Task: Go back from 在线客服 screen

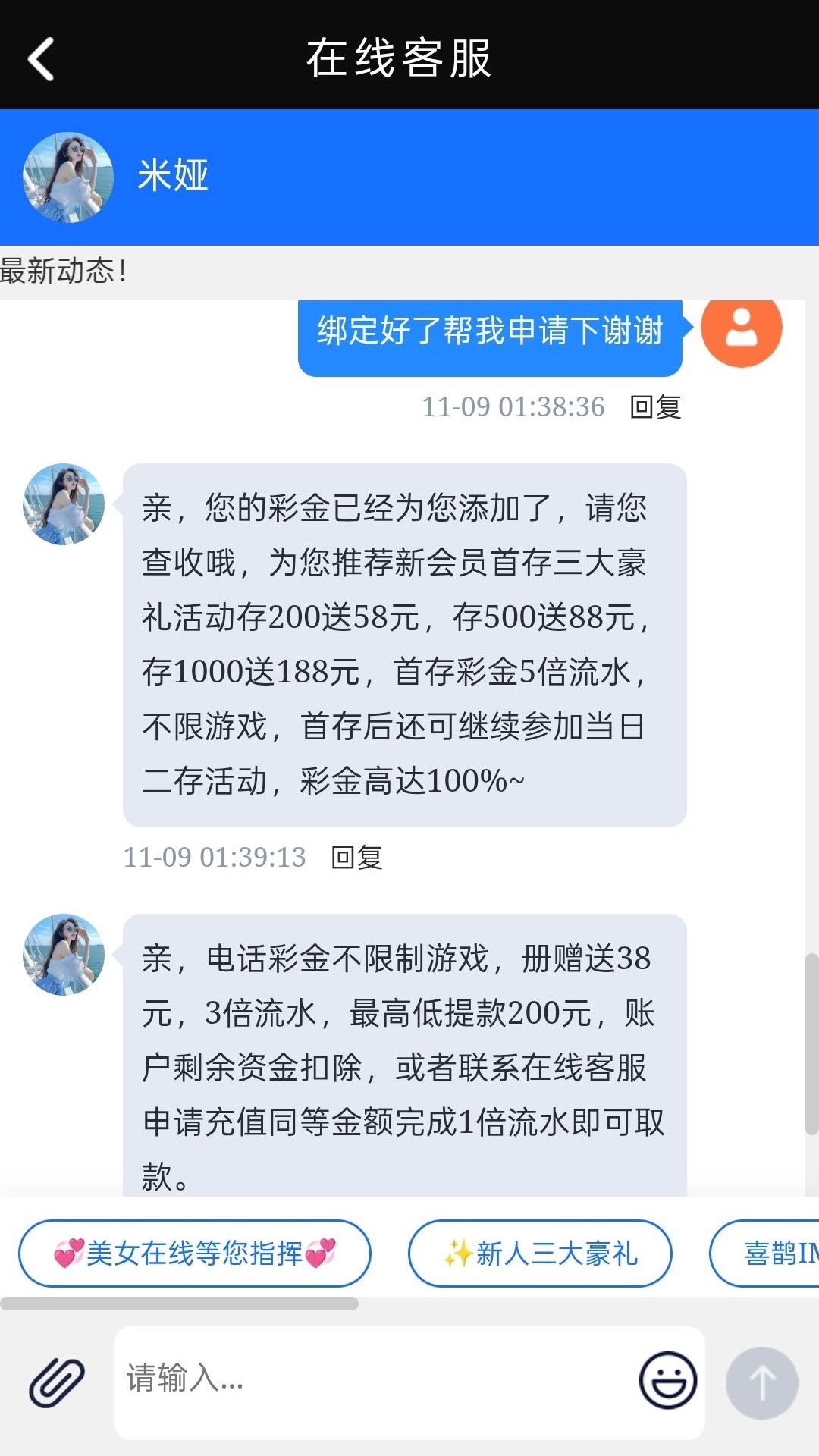Action: coord(42,58)
